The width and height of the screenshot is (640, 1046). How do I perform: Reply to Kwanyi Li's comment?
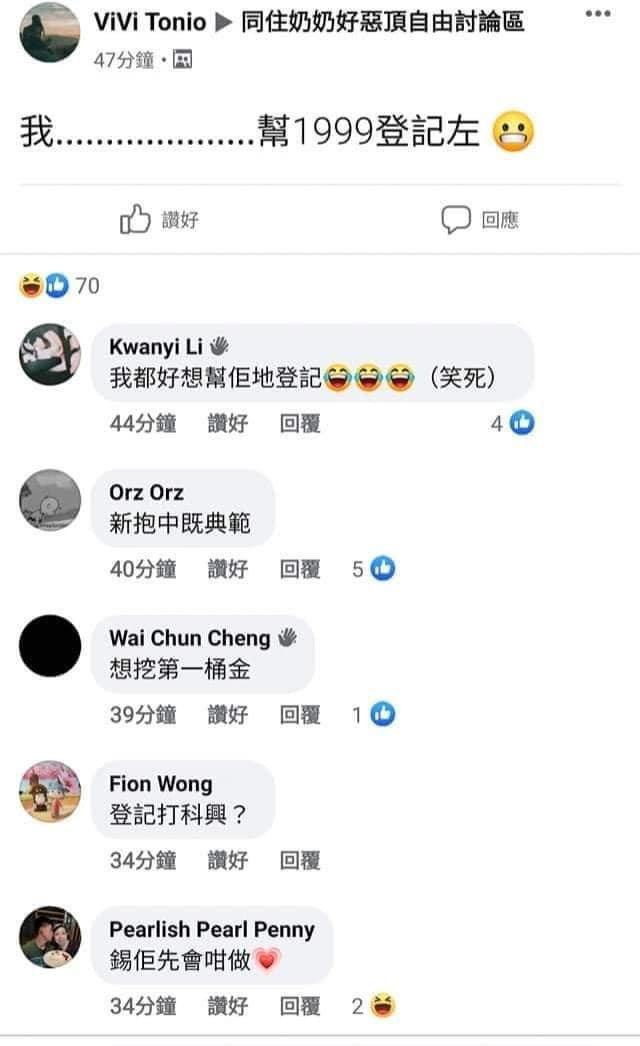300,423
